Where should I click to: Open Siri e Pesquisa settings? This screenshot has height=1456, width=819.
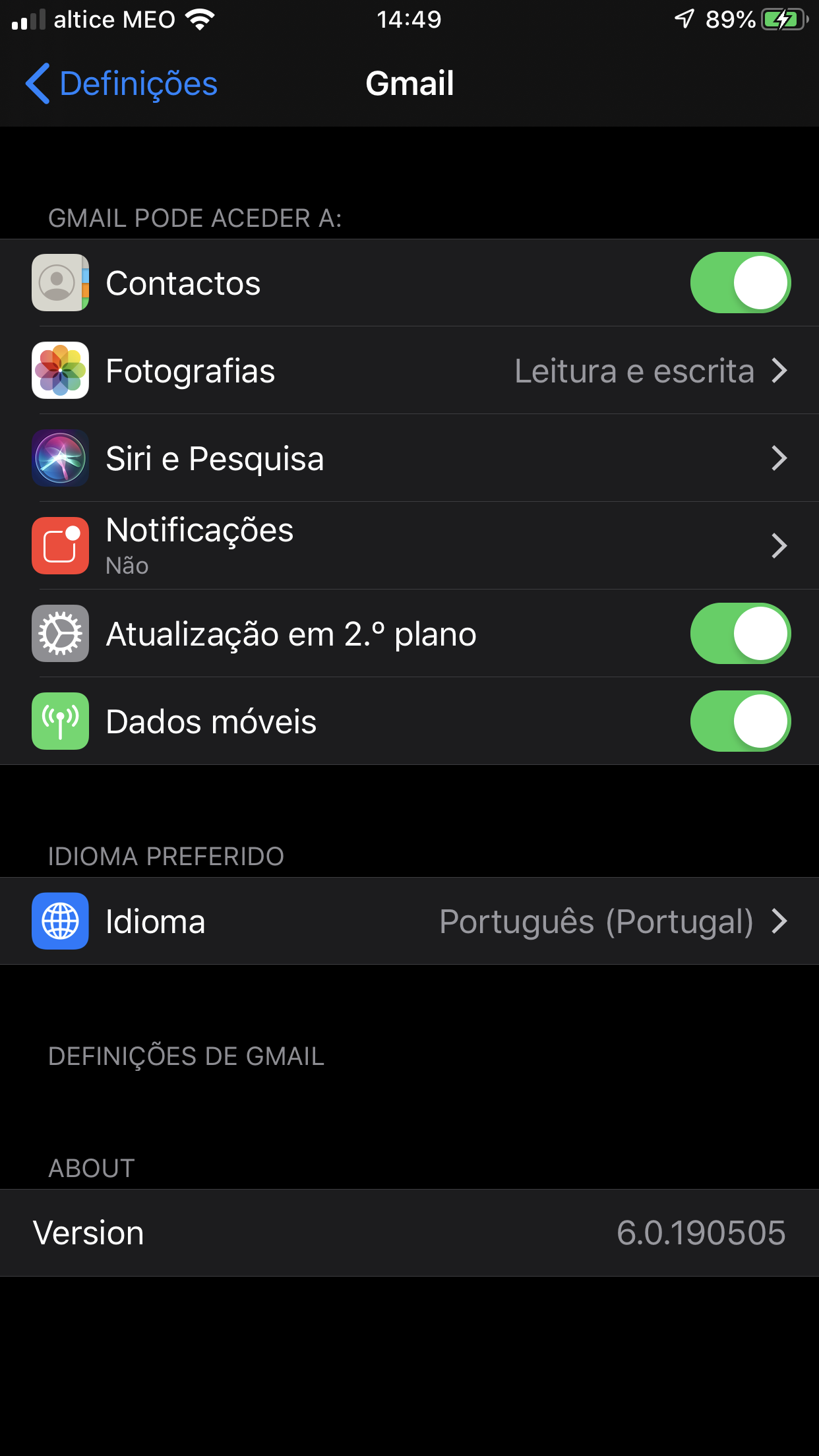click(409, 458)
